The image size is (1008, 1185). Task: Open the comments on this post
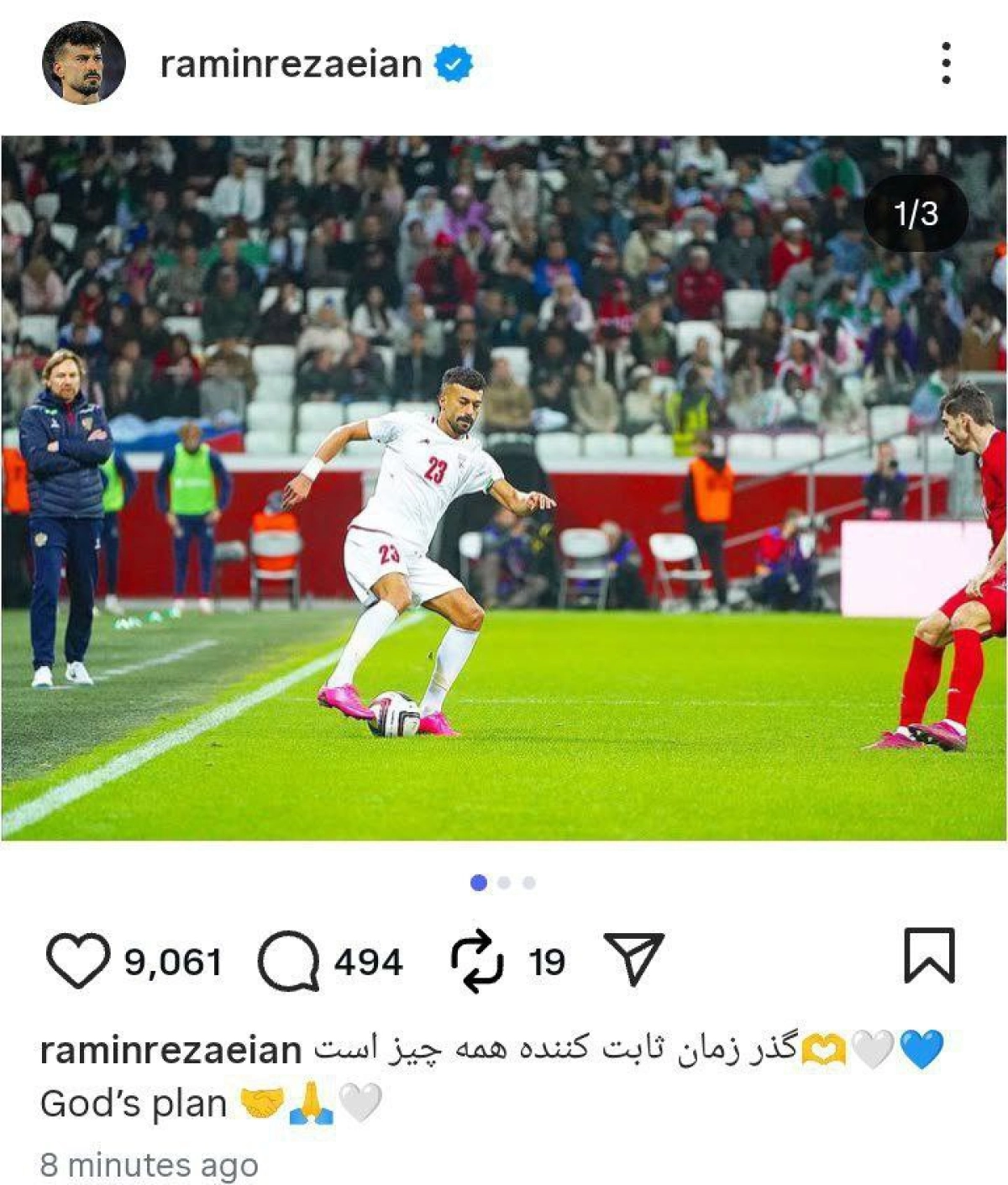pos(288,960)
